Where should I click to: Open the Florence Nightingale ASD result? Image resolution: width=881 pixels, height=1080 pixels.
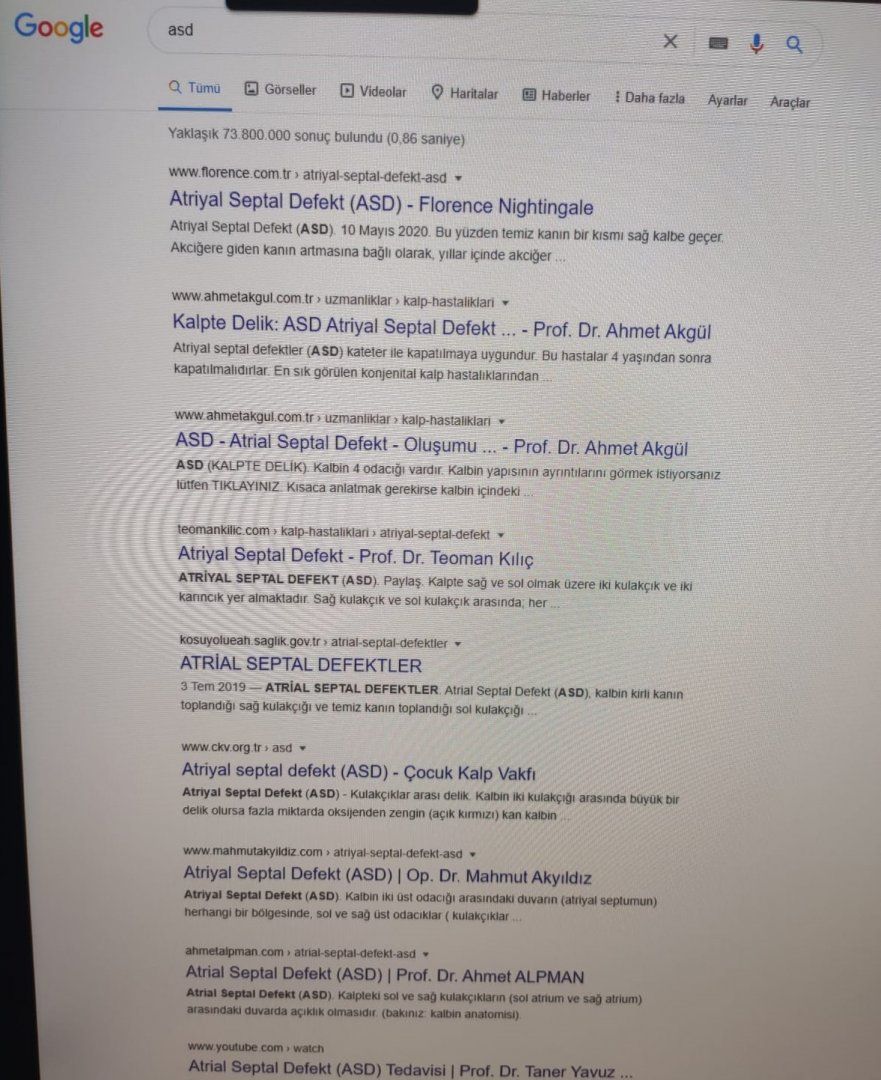381,206
